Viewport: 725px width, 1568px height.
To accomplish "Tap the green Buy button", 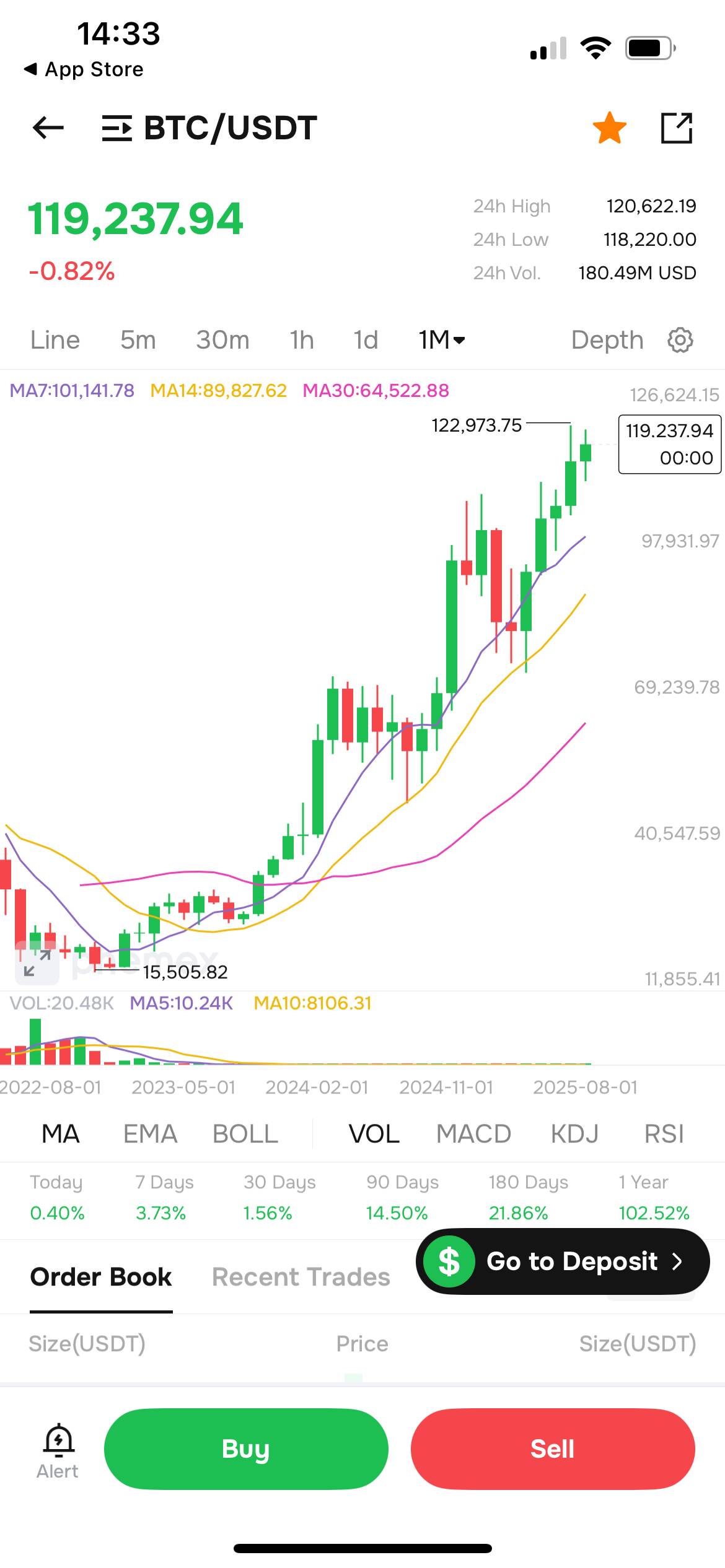I will [246, 1449].
